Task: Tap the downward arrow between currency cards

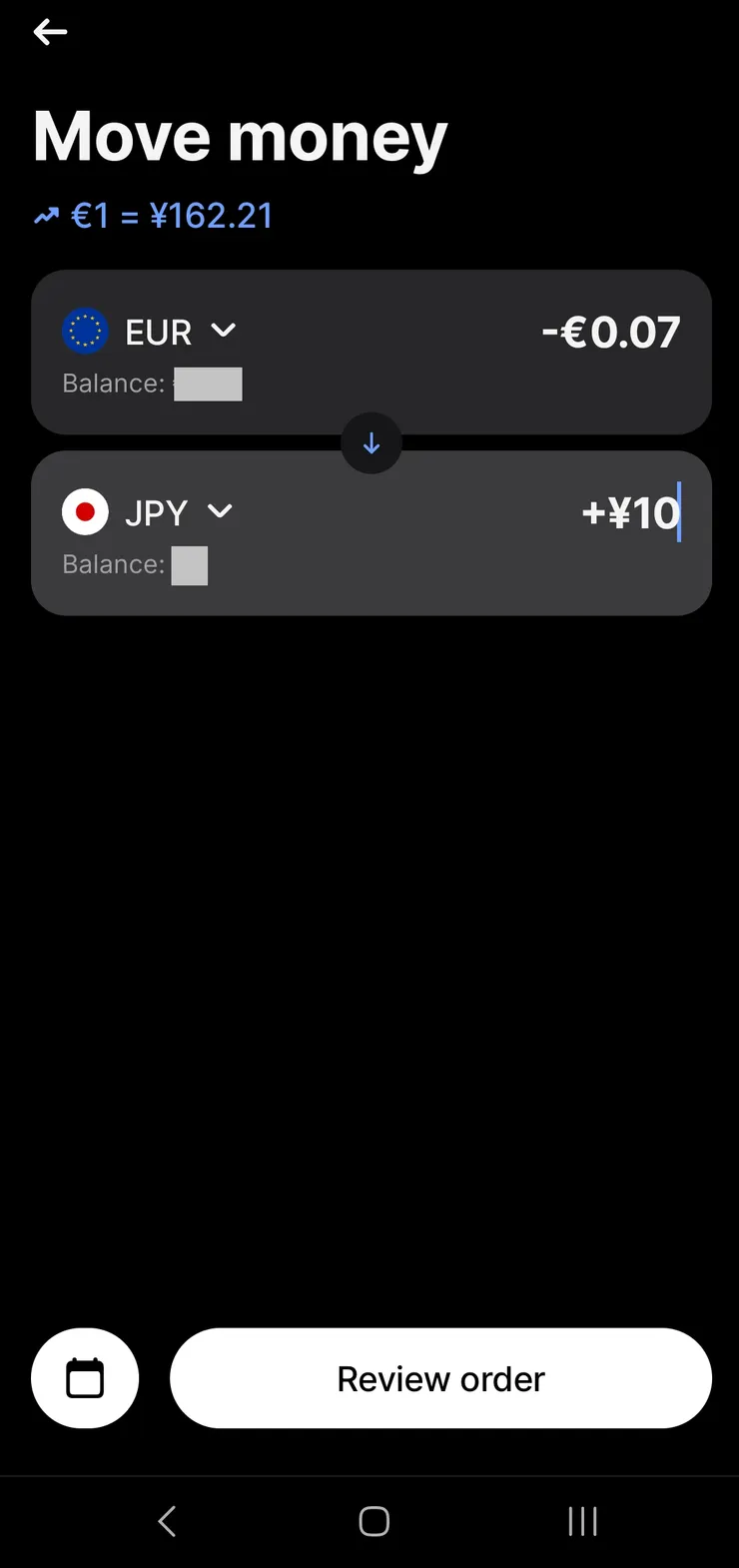Action: point(371,442)
